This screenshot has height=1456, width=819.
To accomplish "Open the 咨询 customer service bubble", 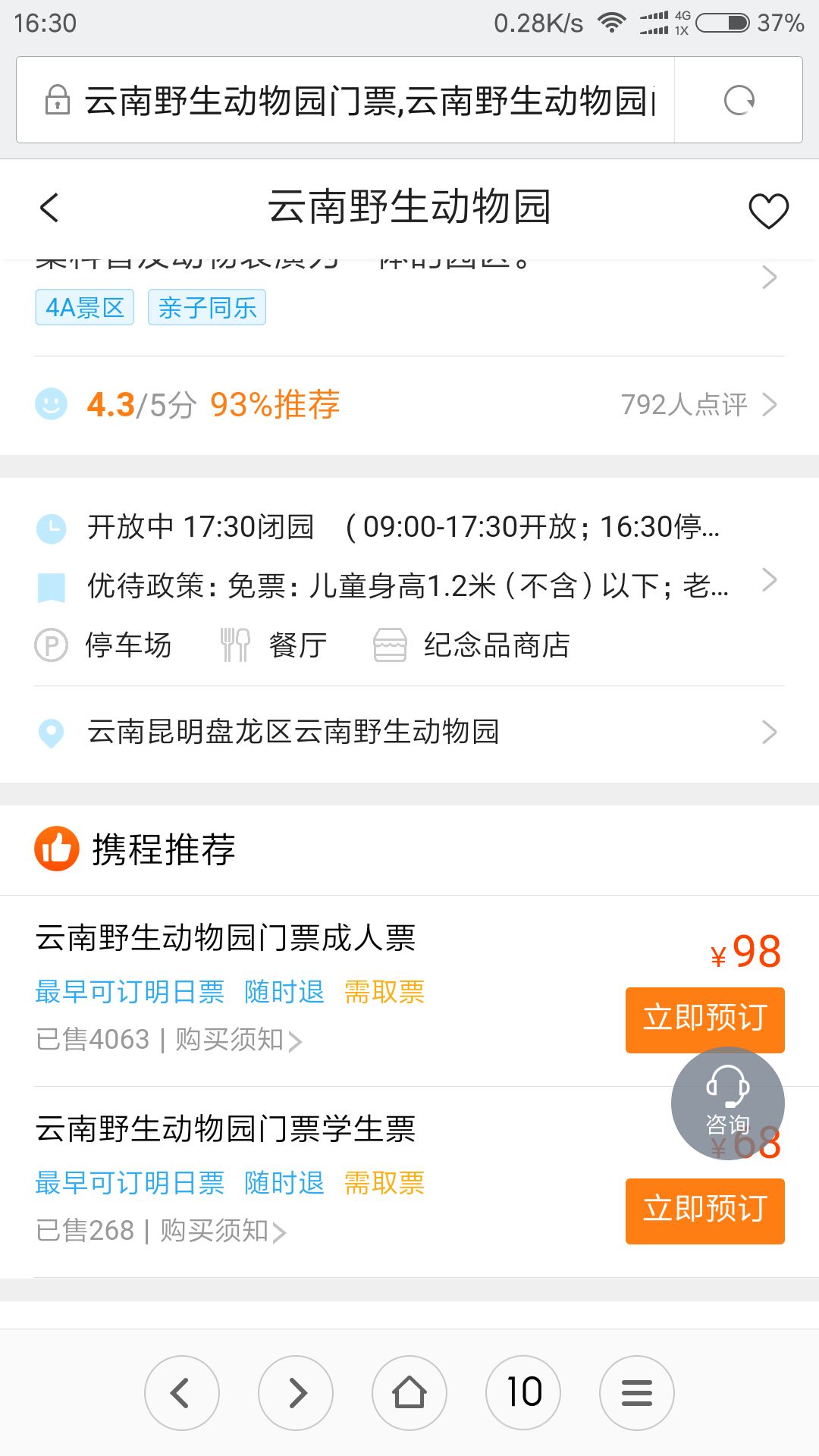I will [x=727, y=1103].
